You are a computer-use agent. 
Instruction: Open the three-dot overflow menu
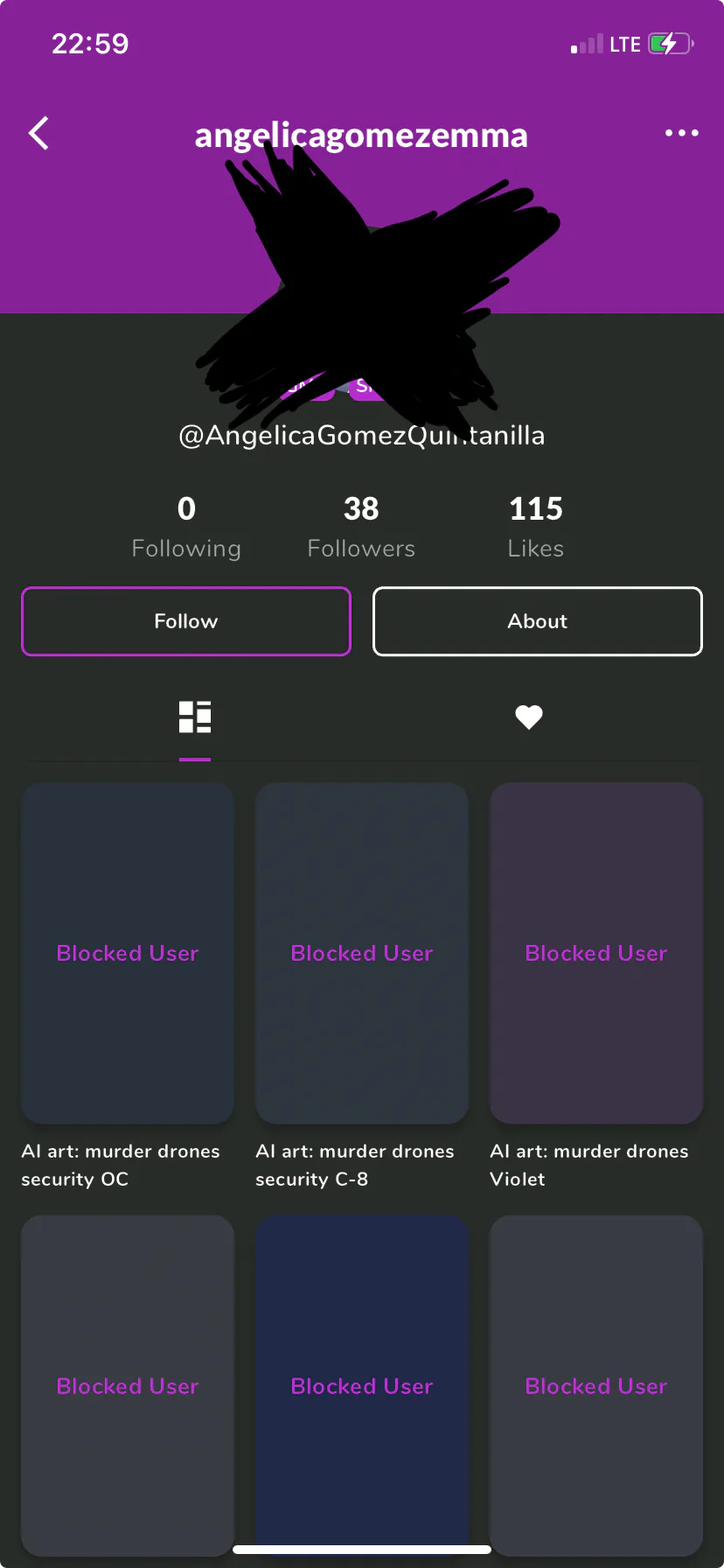(681, 133)
